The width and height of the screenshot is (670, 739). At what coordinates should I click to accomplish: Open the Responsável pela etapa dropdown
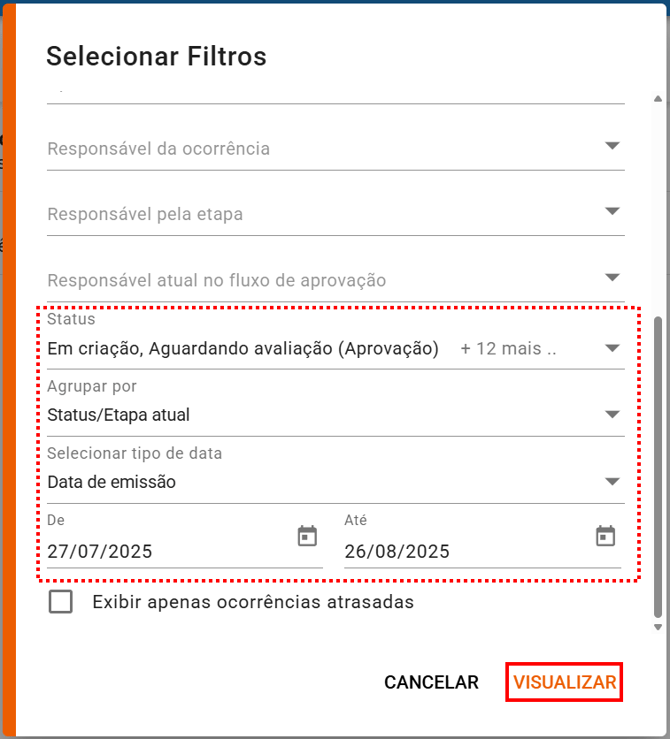[x=612, y=212]
